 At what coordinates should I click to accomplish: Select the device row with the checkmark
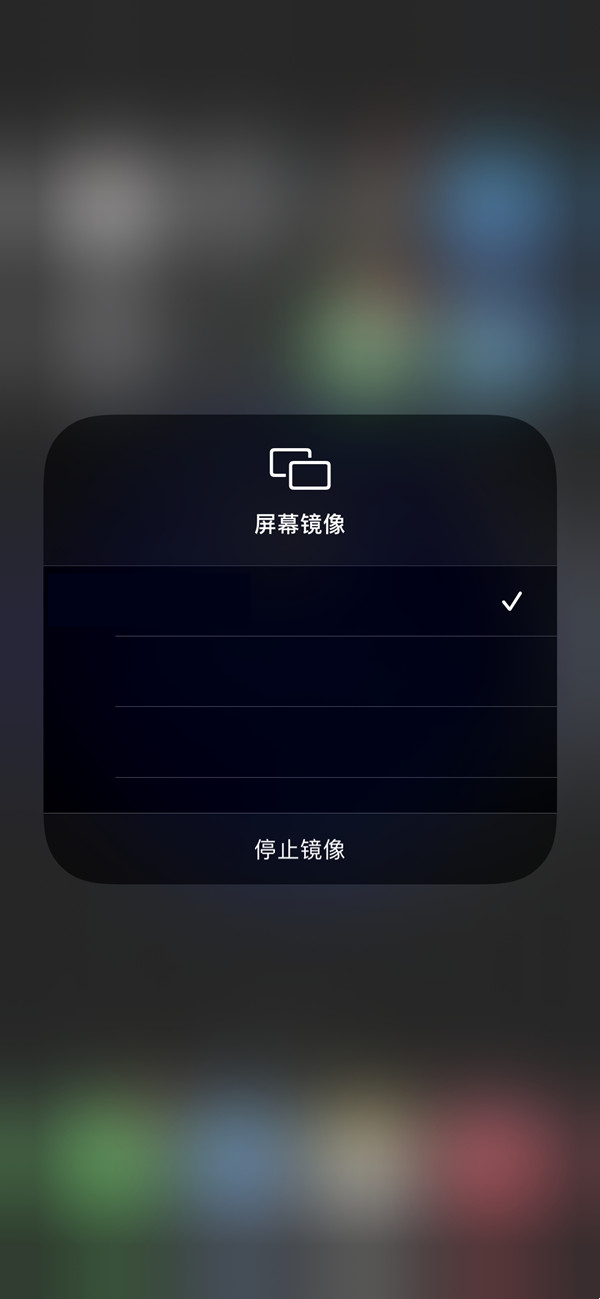(x=300, y=601)
